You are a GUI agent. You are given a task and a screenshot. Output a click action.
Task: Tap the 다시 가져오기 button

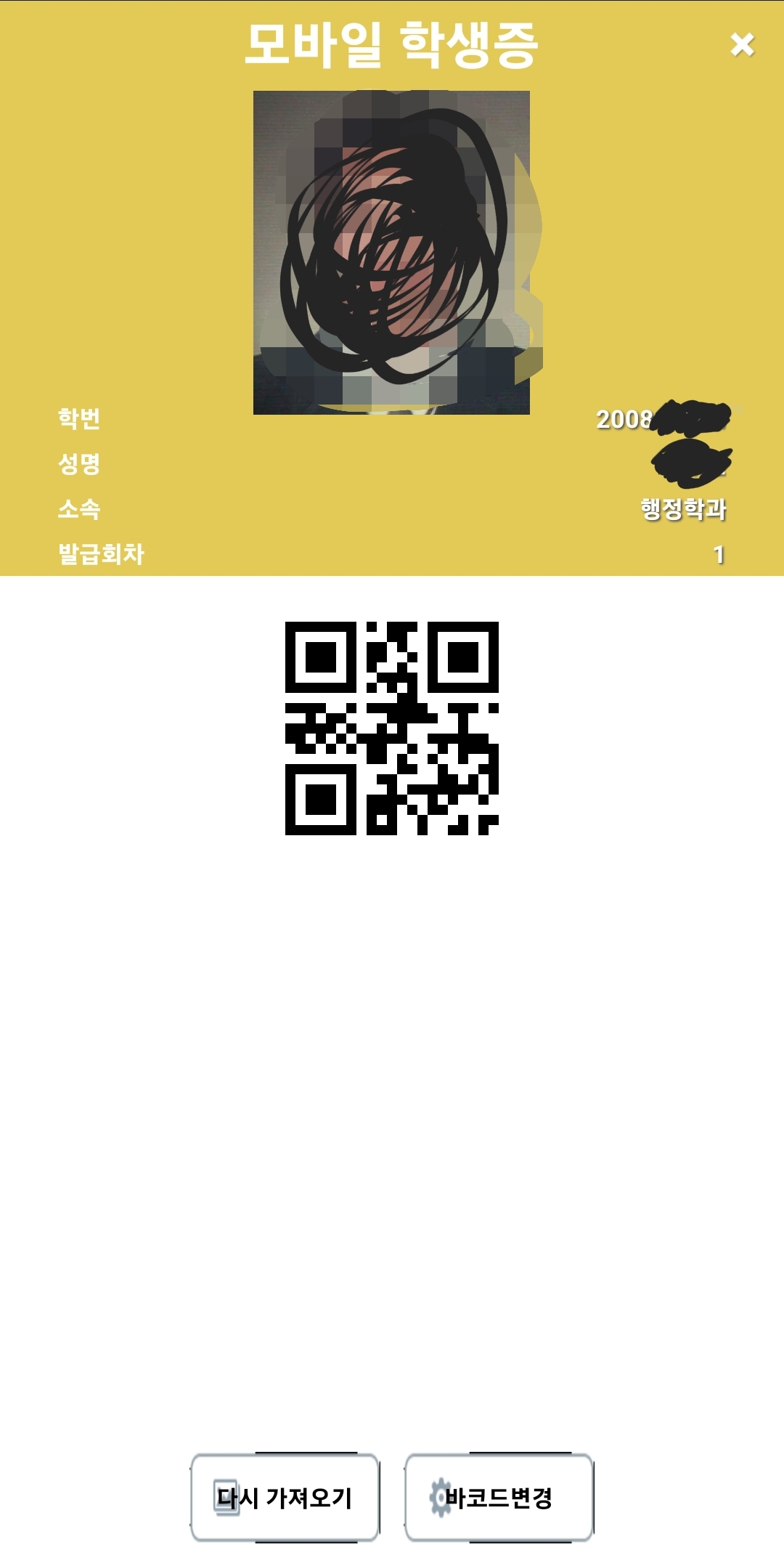tap(285, 1497)
